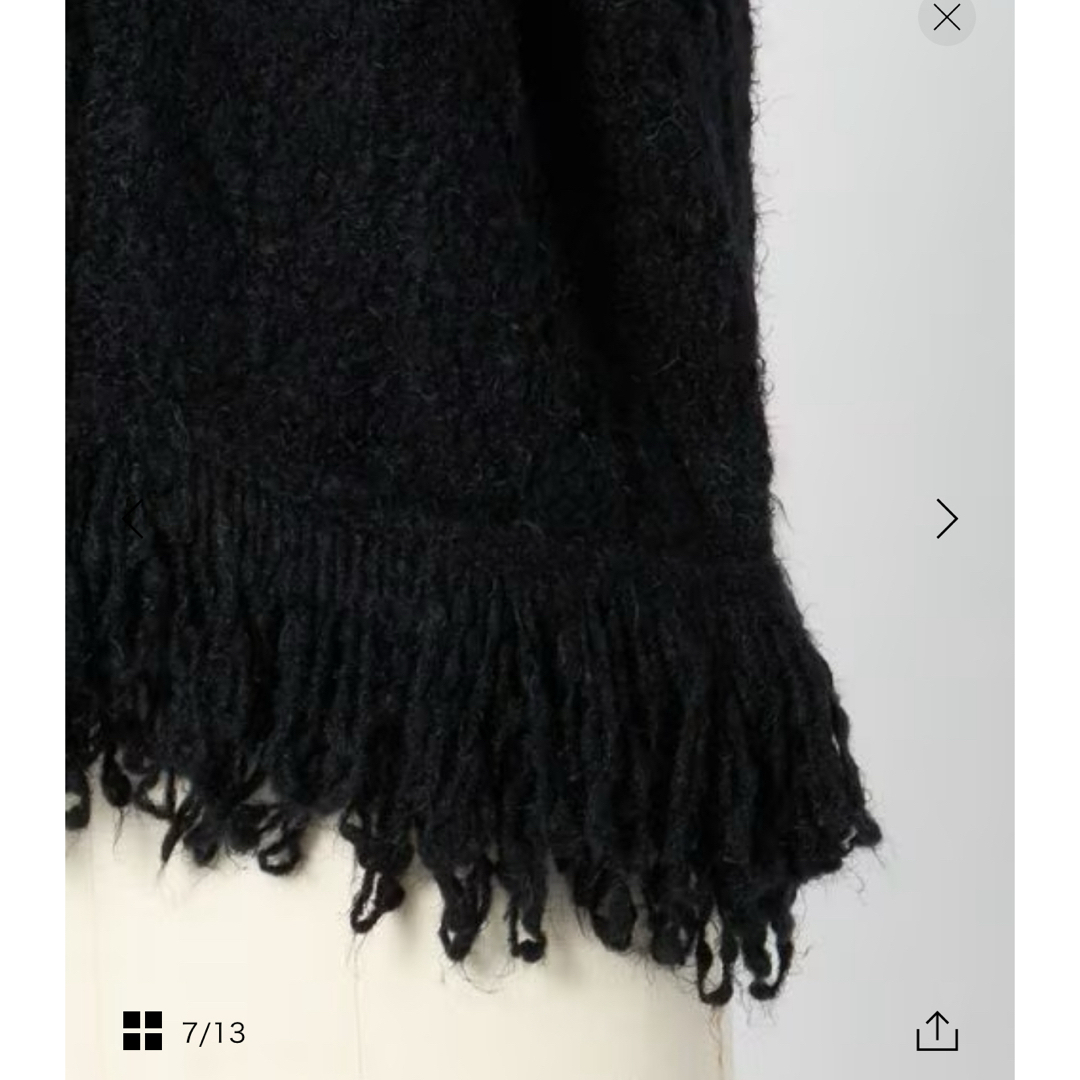Share this product image
The image size is (1080, 1080).
tap(937, 1031)
